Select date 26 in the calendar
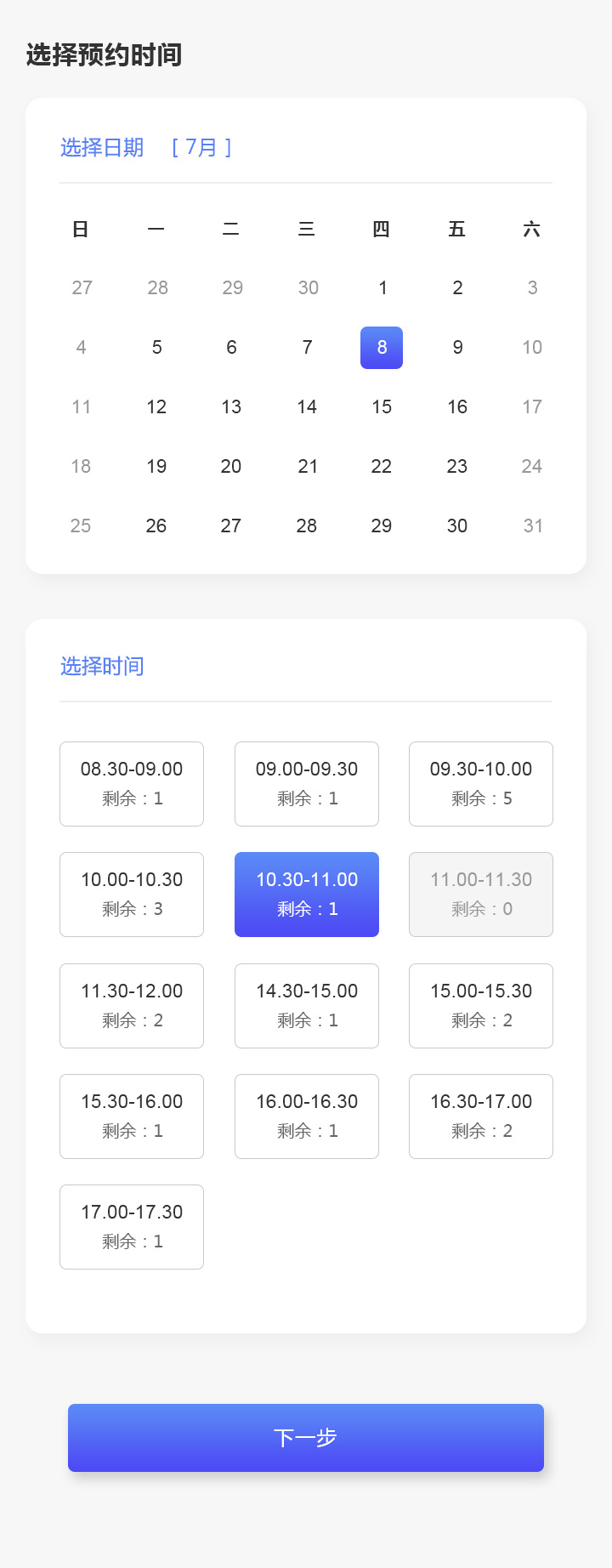 156,526
